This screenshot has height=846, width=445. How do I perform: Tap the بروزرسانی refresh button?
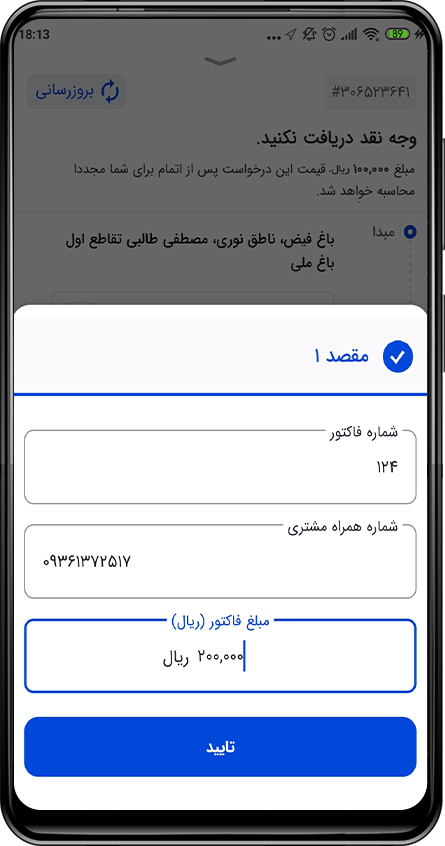click(77, 91)
